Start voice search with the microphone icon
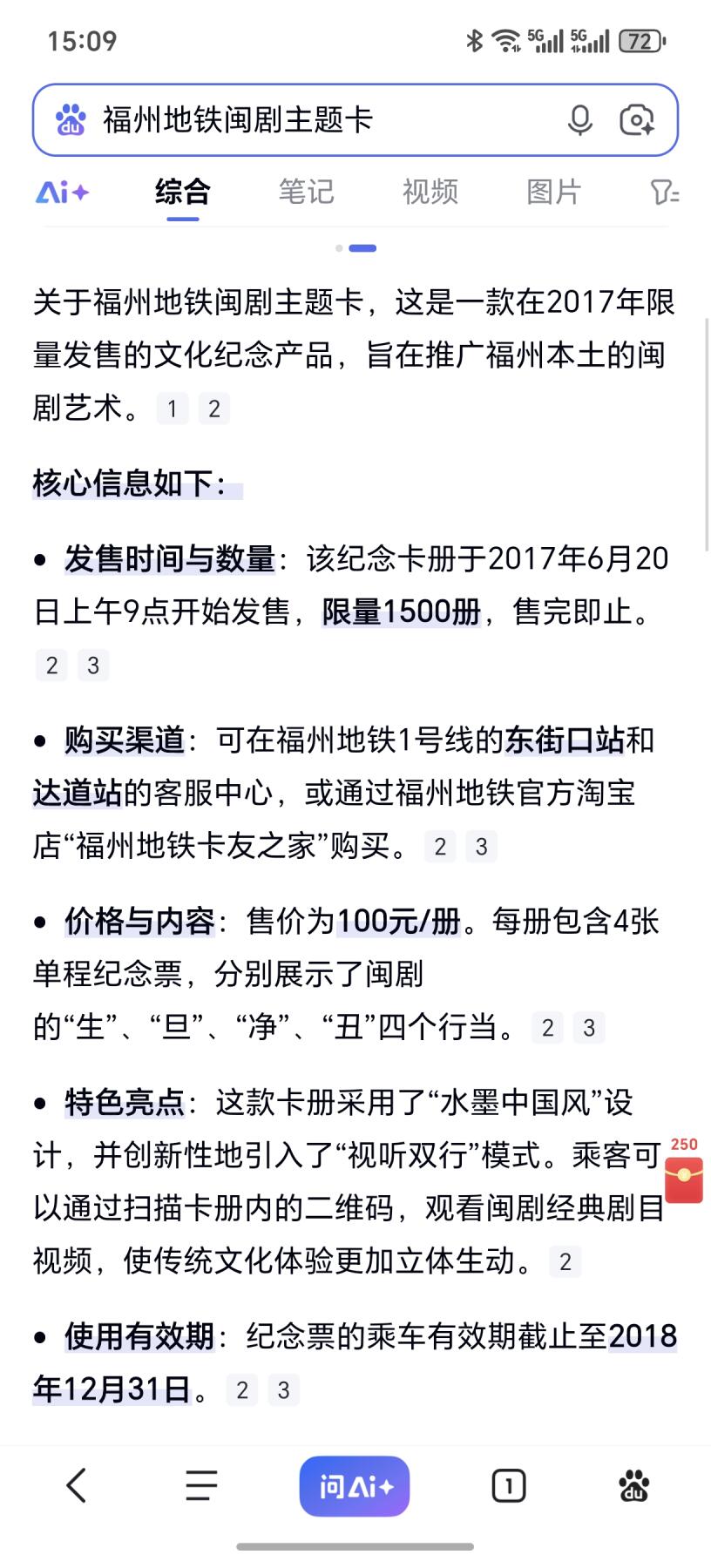 click(x=580, y=119)
